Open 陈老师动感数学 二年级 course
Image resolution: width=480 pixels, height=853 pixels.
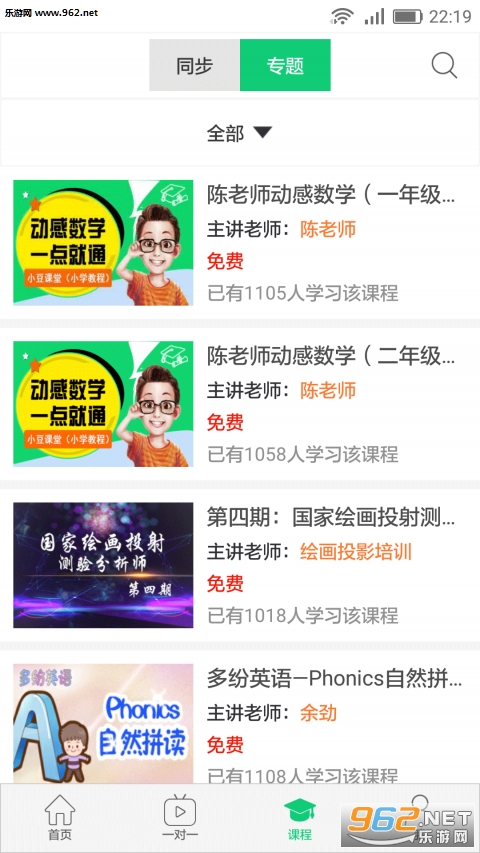(240, 404)
